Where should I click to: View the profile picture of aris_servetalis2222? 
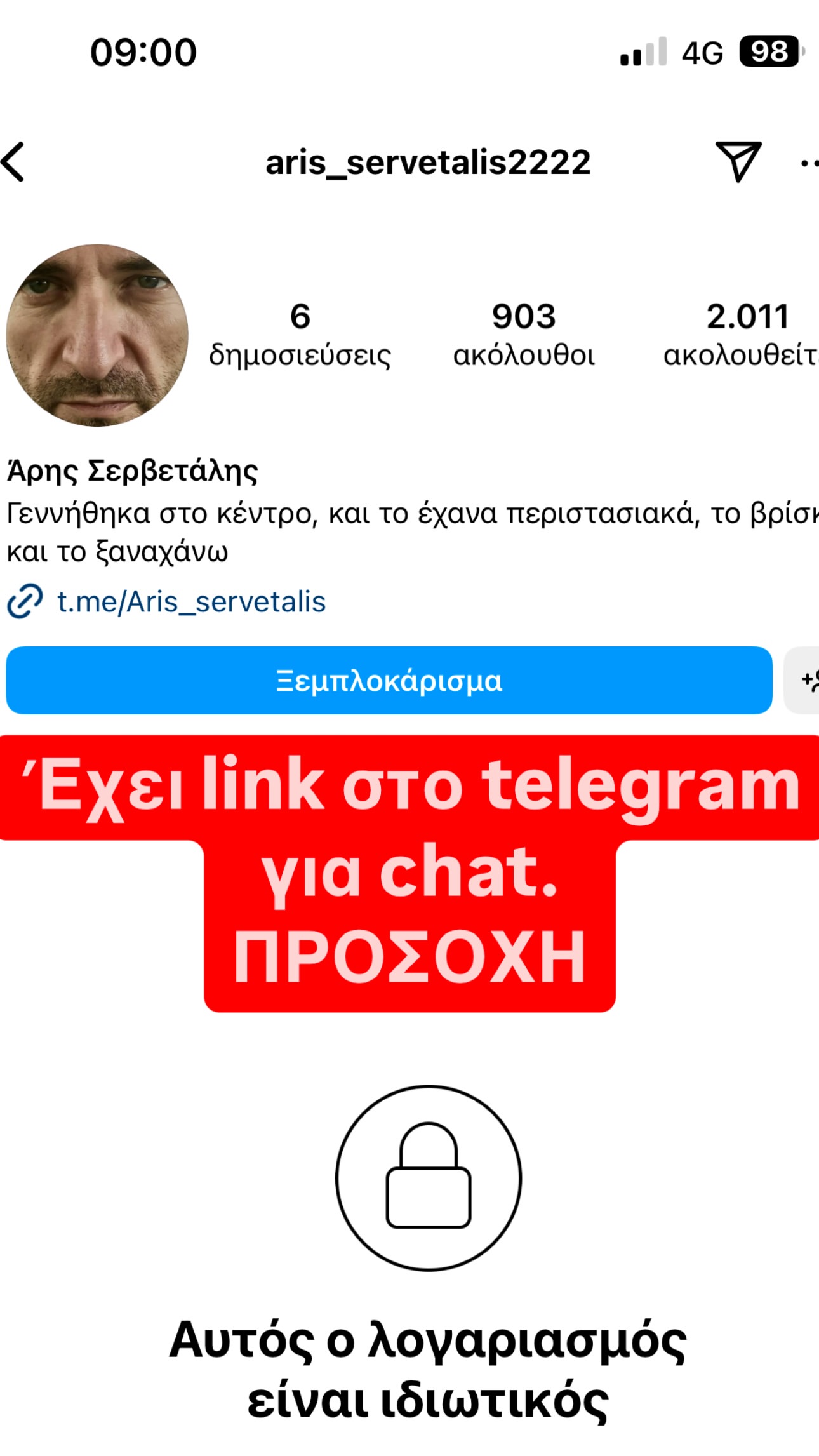(x=97, y=335)
